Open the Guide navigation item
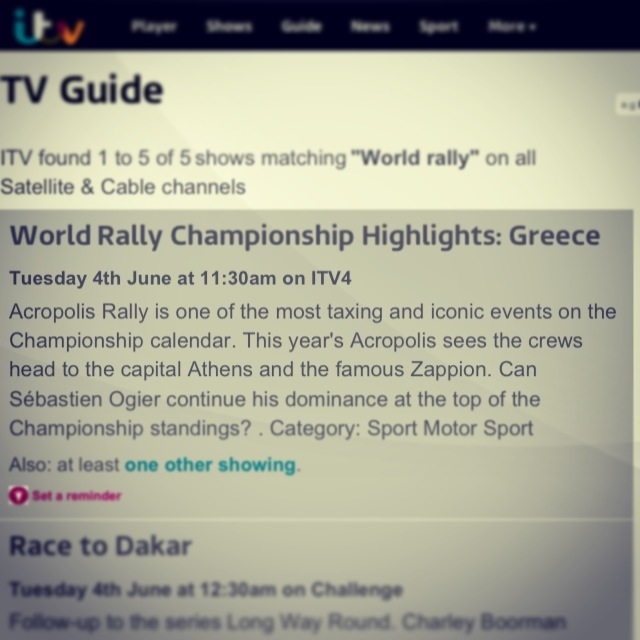Image resolution: width=640 pixels, height=640 pixels. [x=301, y=27]
